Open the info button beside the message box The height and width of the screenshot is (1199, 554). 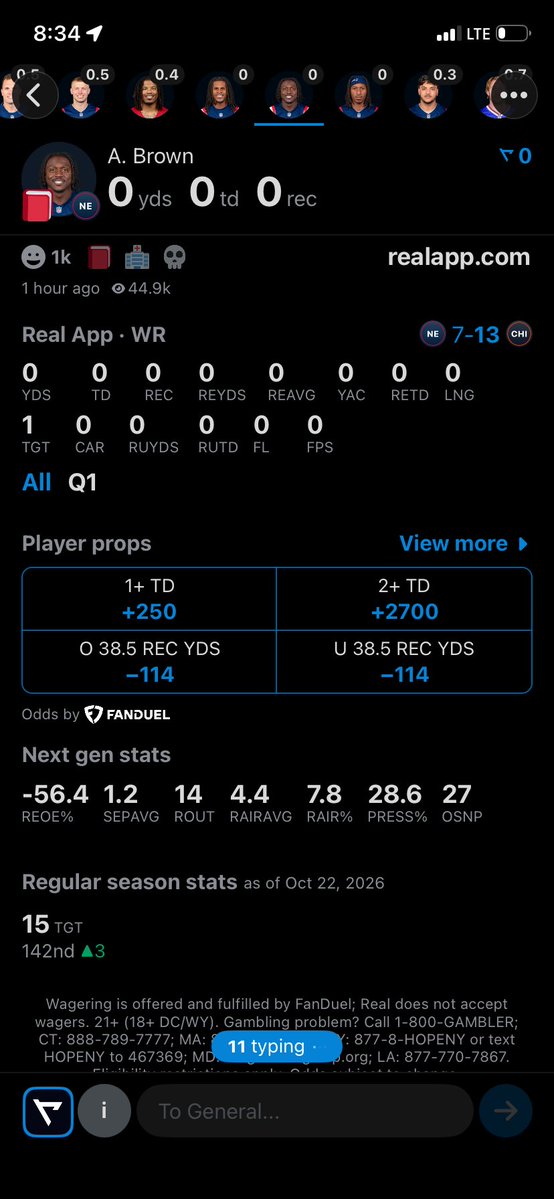[104, 1111]
